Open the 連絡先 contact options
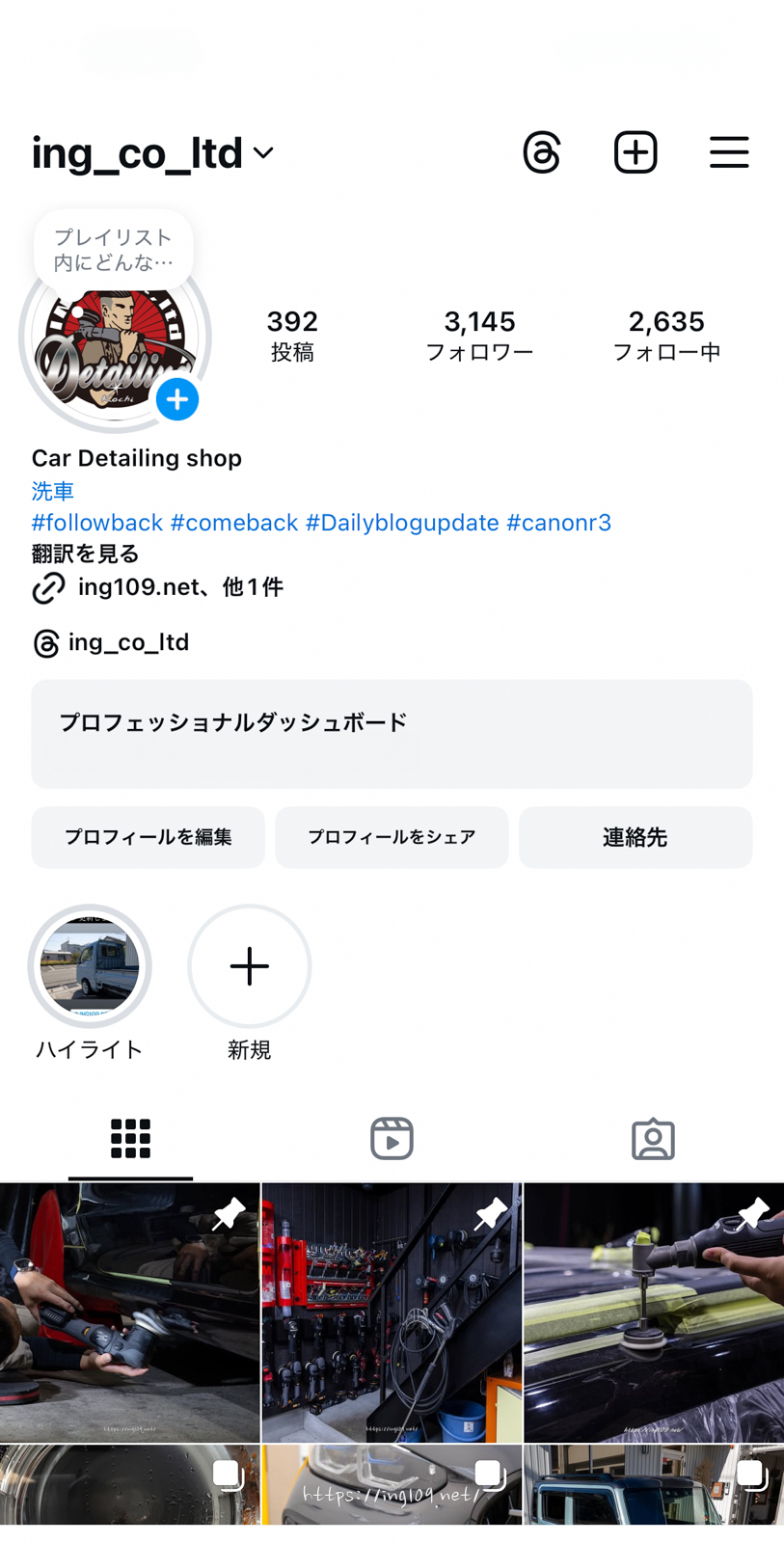The width and height of the screenshot is (784, 1543). click(x=635, y=837)
